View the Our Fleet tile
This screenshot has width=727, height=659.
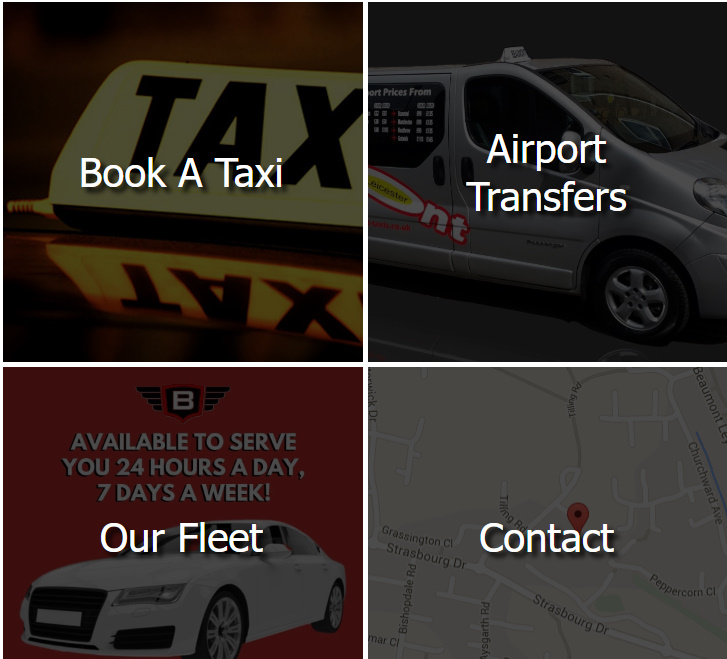pyautogui.click(x=181, y=537)
